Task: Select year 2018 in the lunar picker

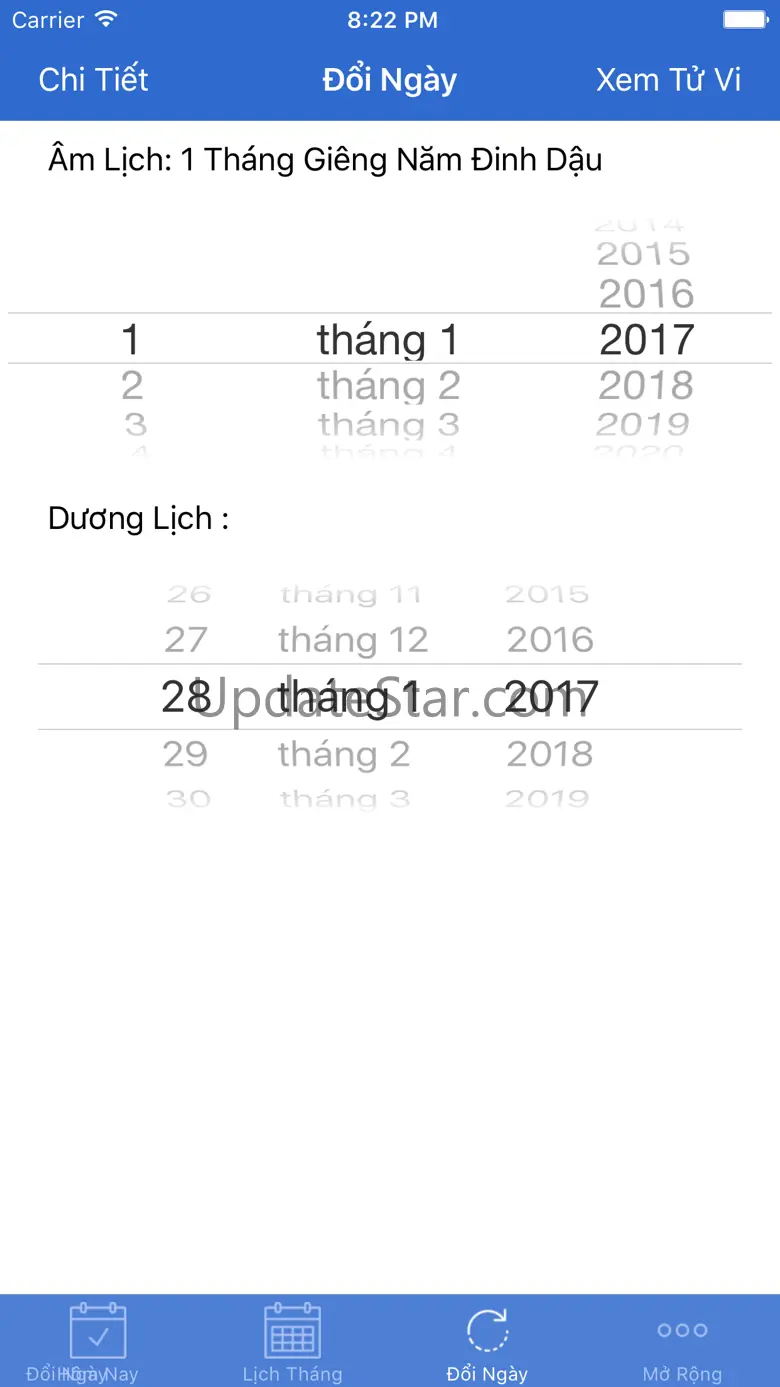Action: click(646, 385)
